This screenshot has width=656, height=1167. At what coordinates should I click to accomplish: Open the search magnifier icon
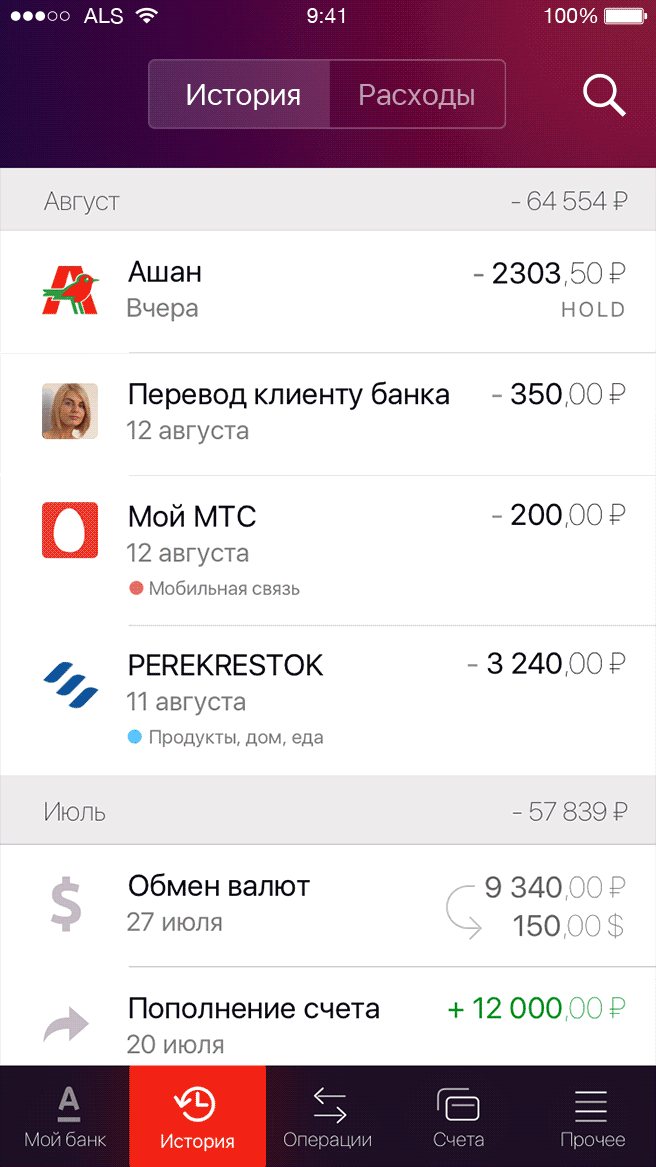pos(604,96)
